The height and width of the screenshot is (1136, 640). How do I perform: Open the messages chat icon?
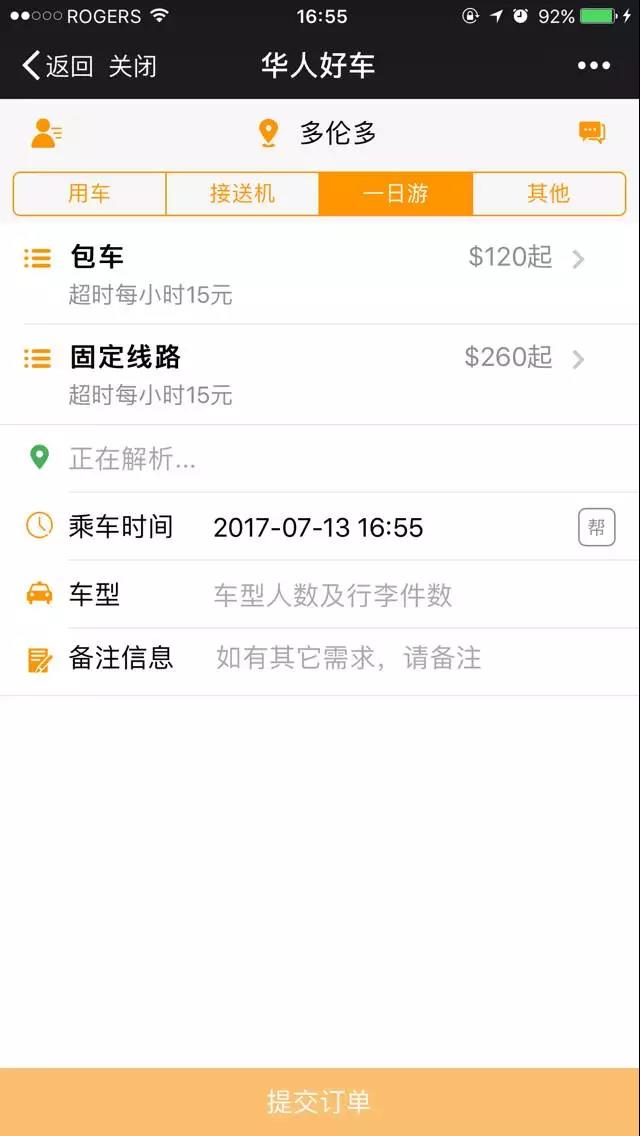(x=592, y=133)
